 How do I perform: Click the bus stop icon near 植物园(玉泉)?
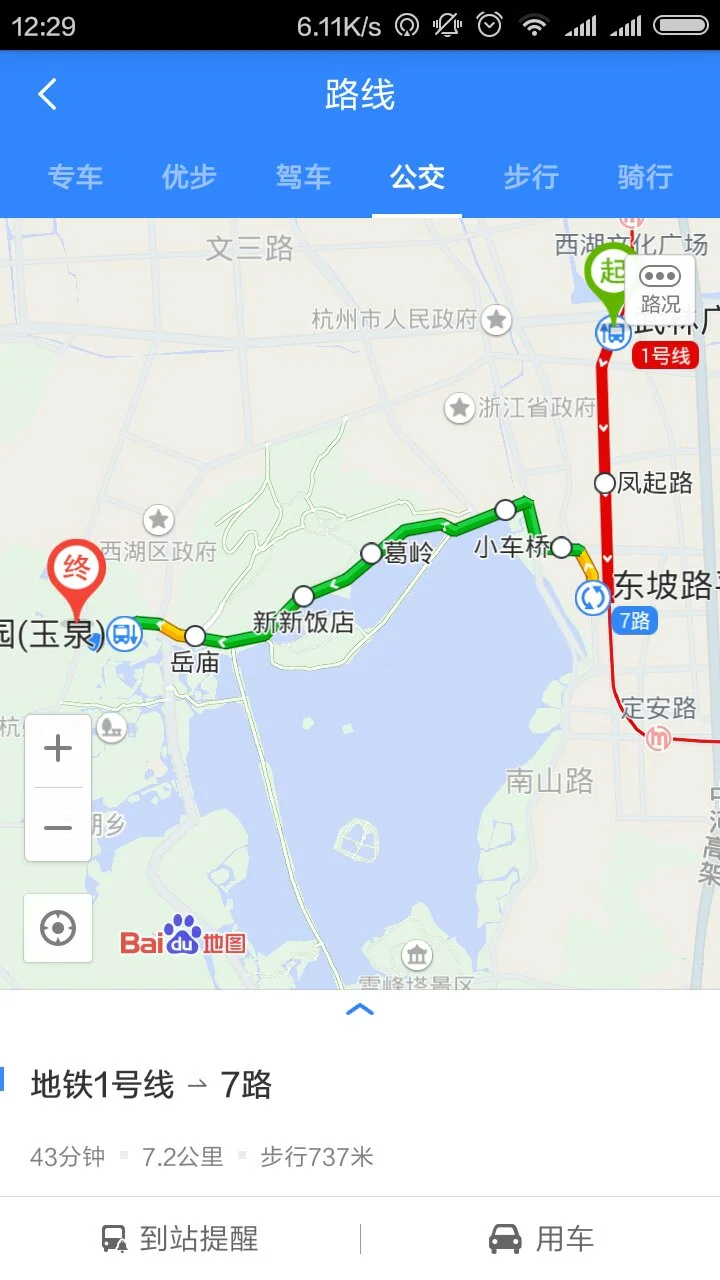(124, 634)
